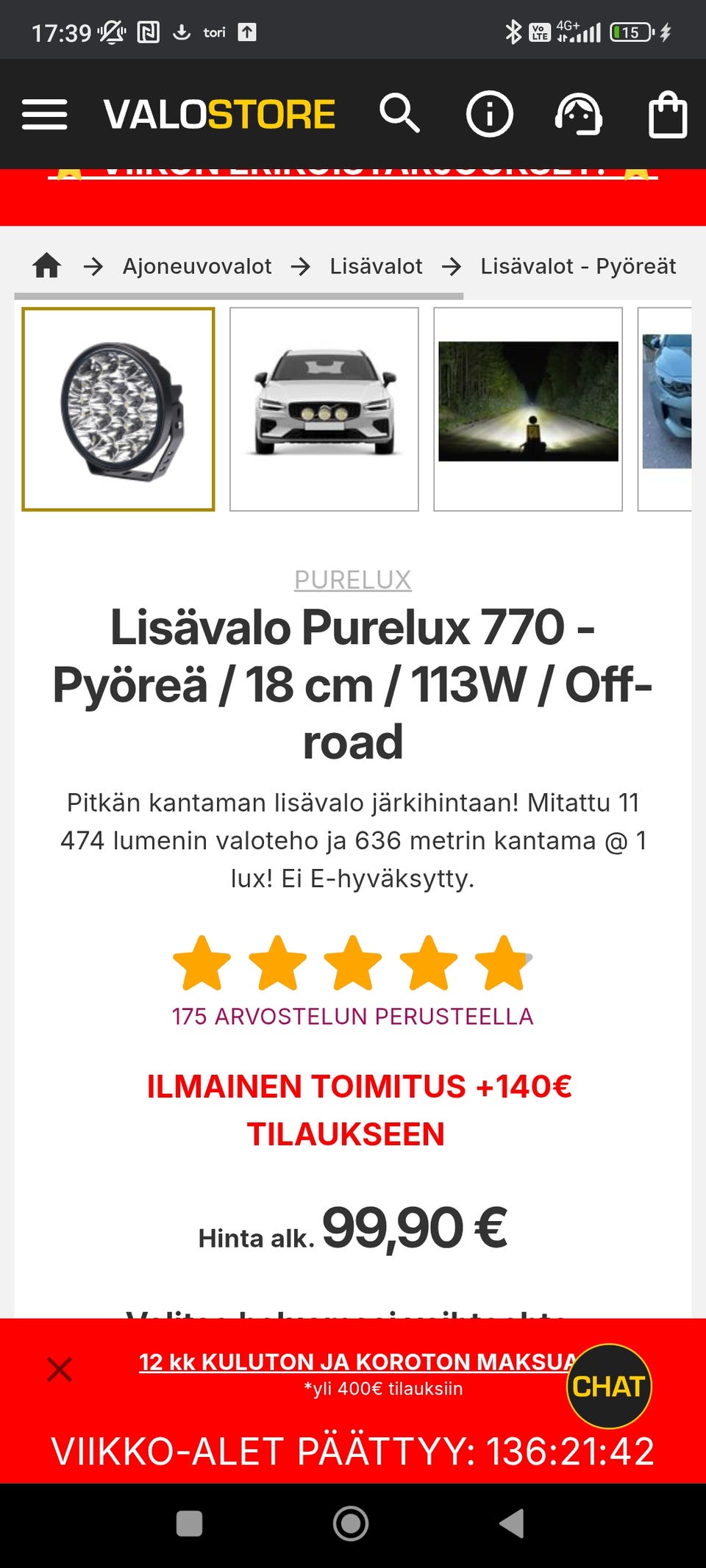Click the downloads icon in the status bar
Screen dimensions: 706x1568
180,32
